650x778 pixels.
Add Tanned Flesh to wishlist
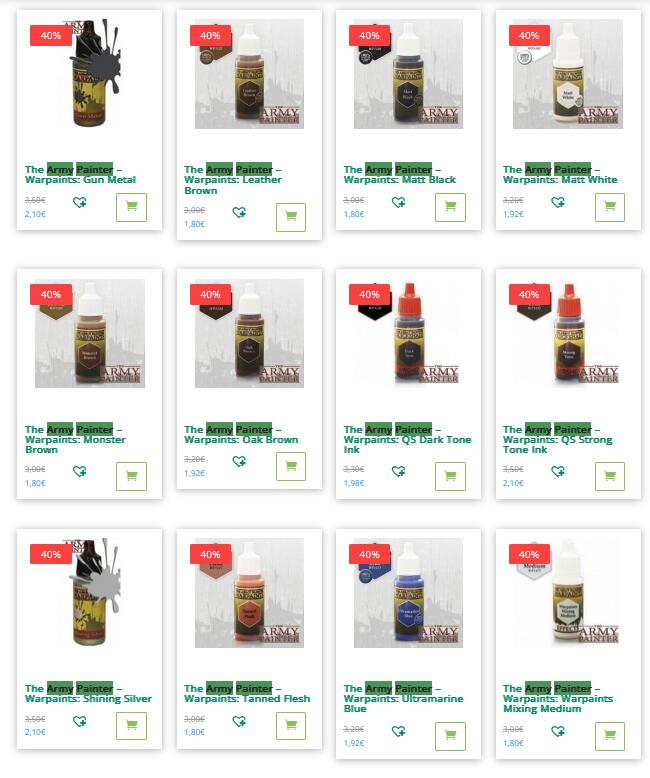click(239, 721)
